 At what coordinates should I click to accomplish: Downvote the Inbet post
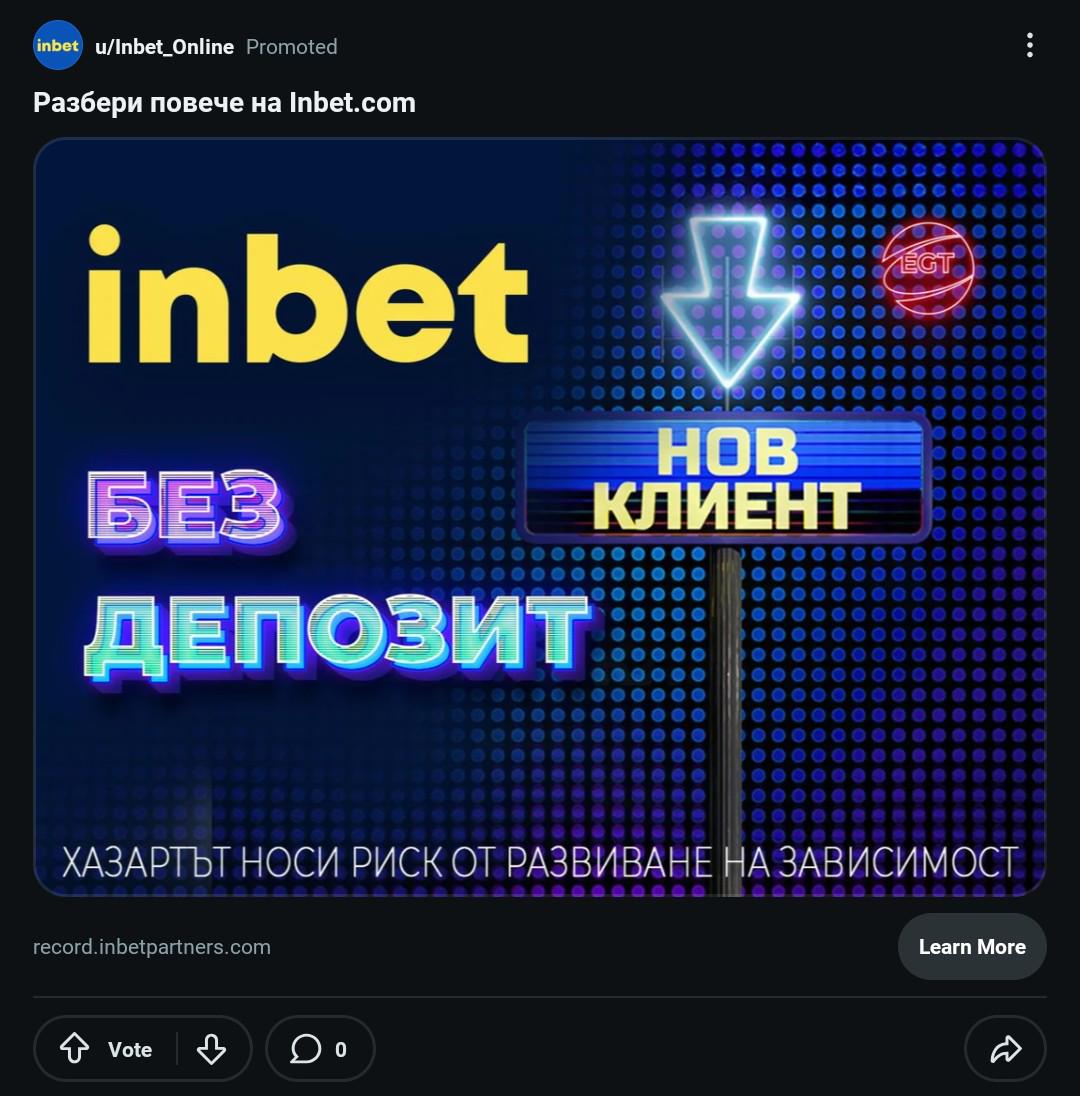[x=211, y=1049]
